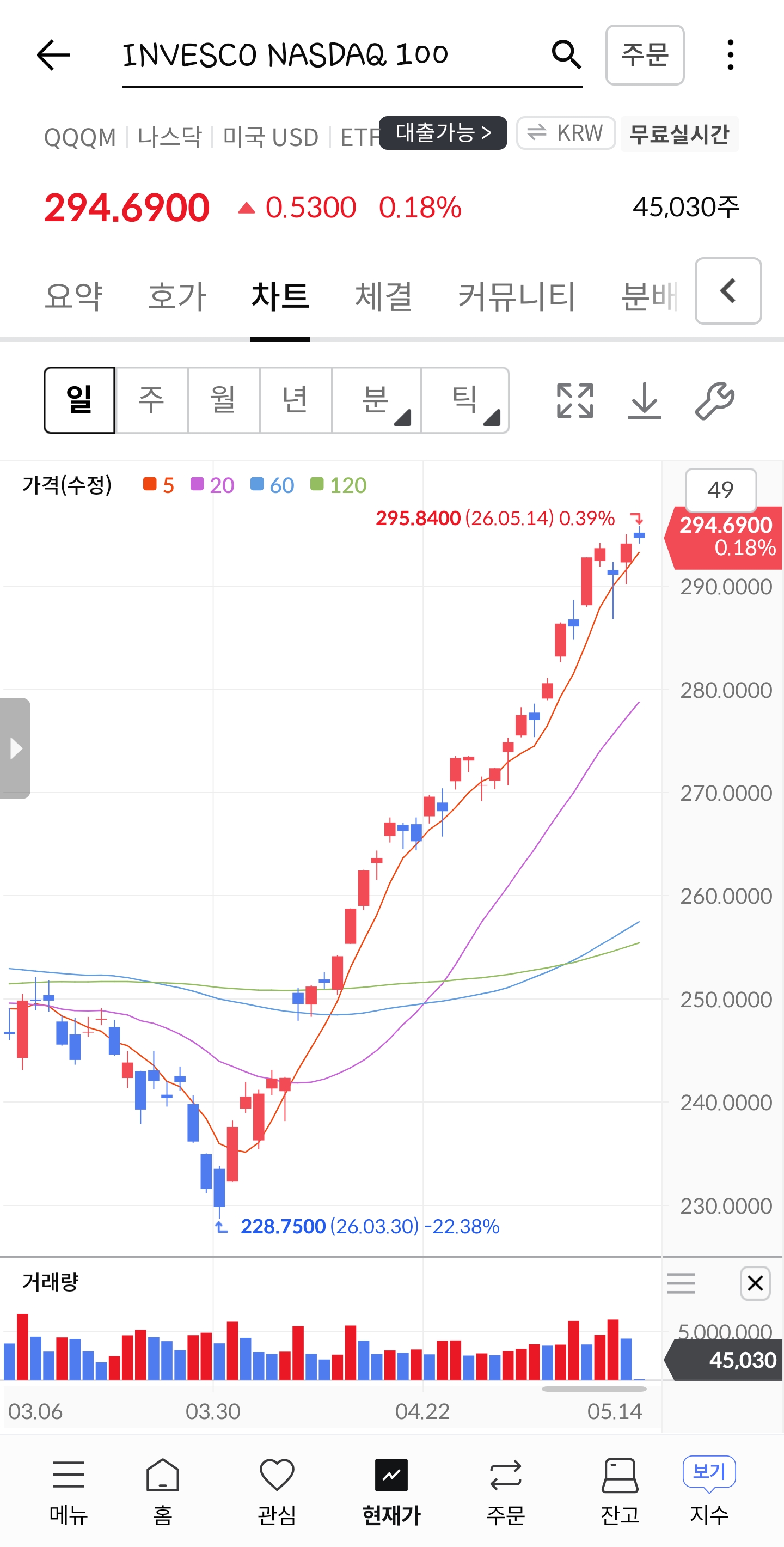784x1547 pixels.
Task: Switch to the 요약 tab
Action: (74, 297)
